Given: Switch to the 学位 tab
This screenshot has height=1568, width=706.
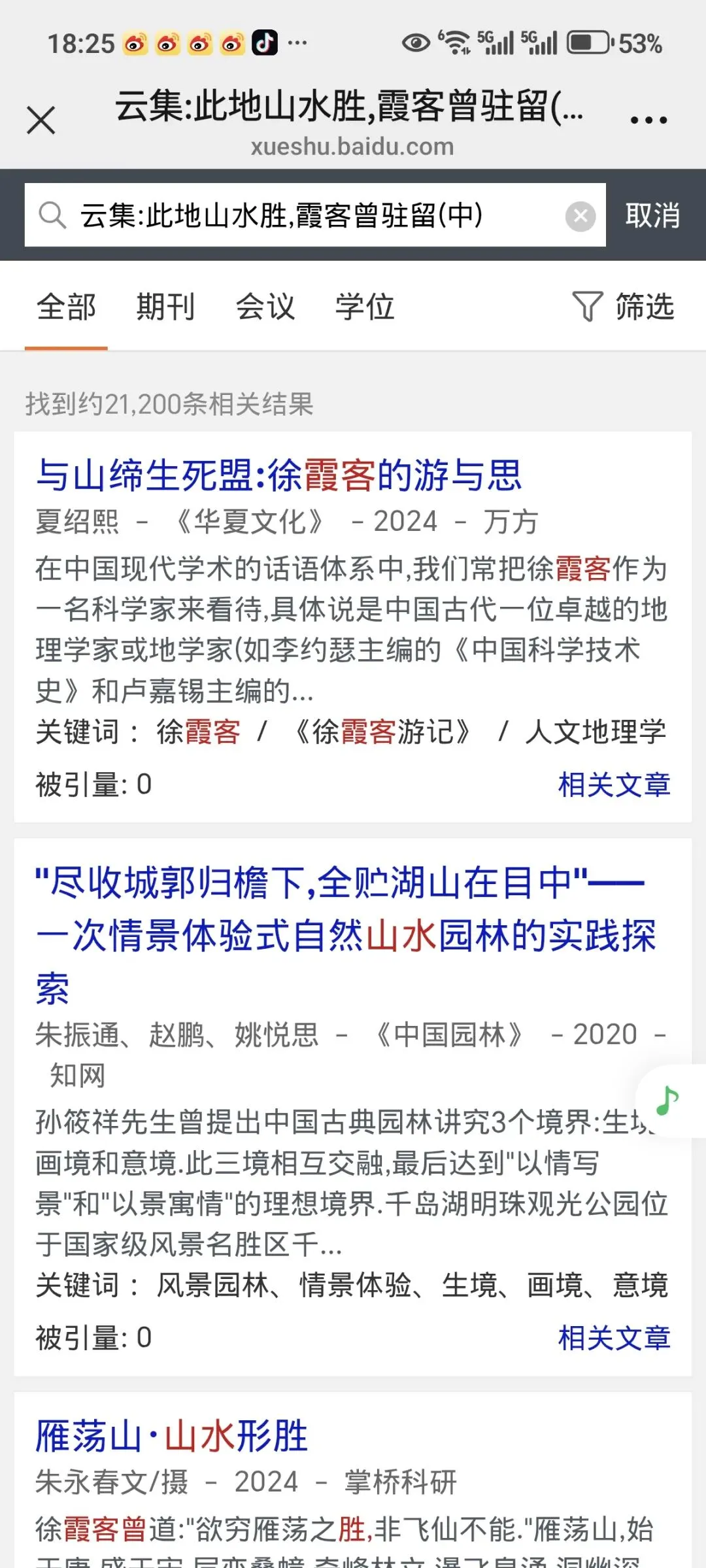Looking at the screenshot, I should tap(365, 307).
